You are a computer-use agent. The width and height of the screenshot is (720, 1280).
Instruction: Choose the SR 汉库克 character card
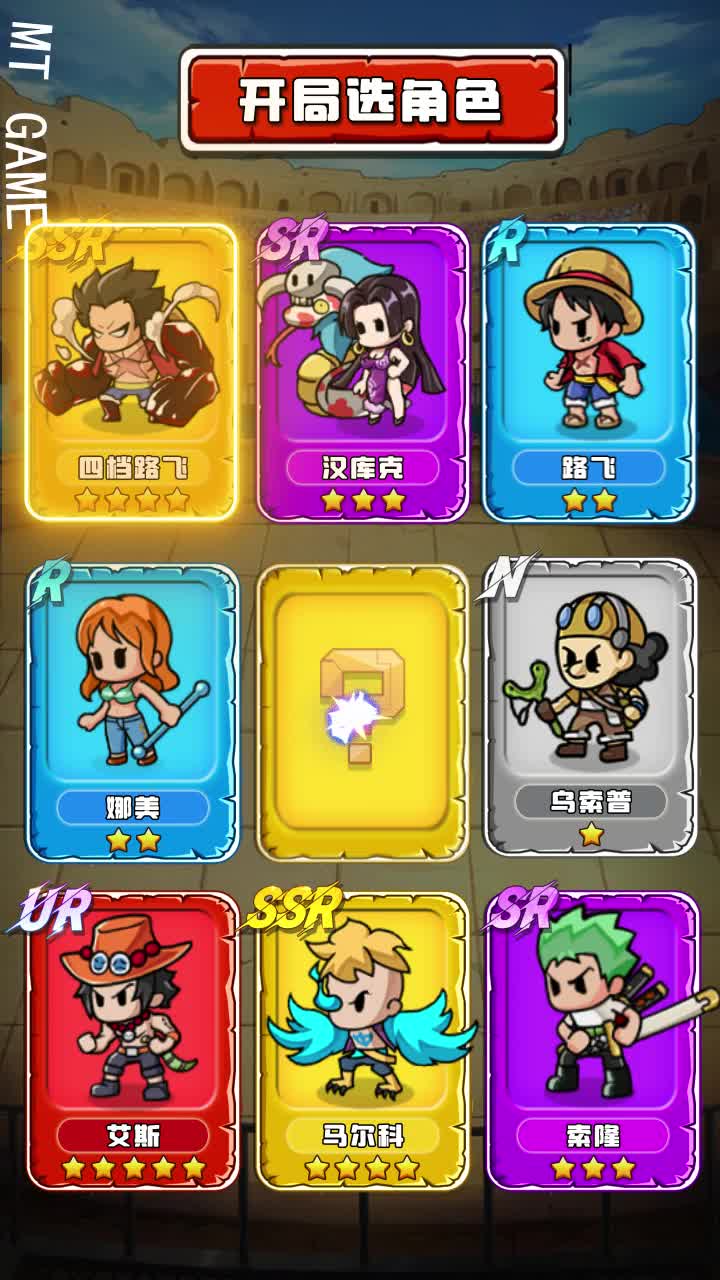point(362,372)
